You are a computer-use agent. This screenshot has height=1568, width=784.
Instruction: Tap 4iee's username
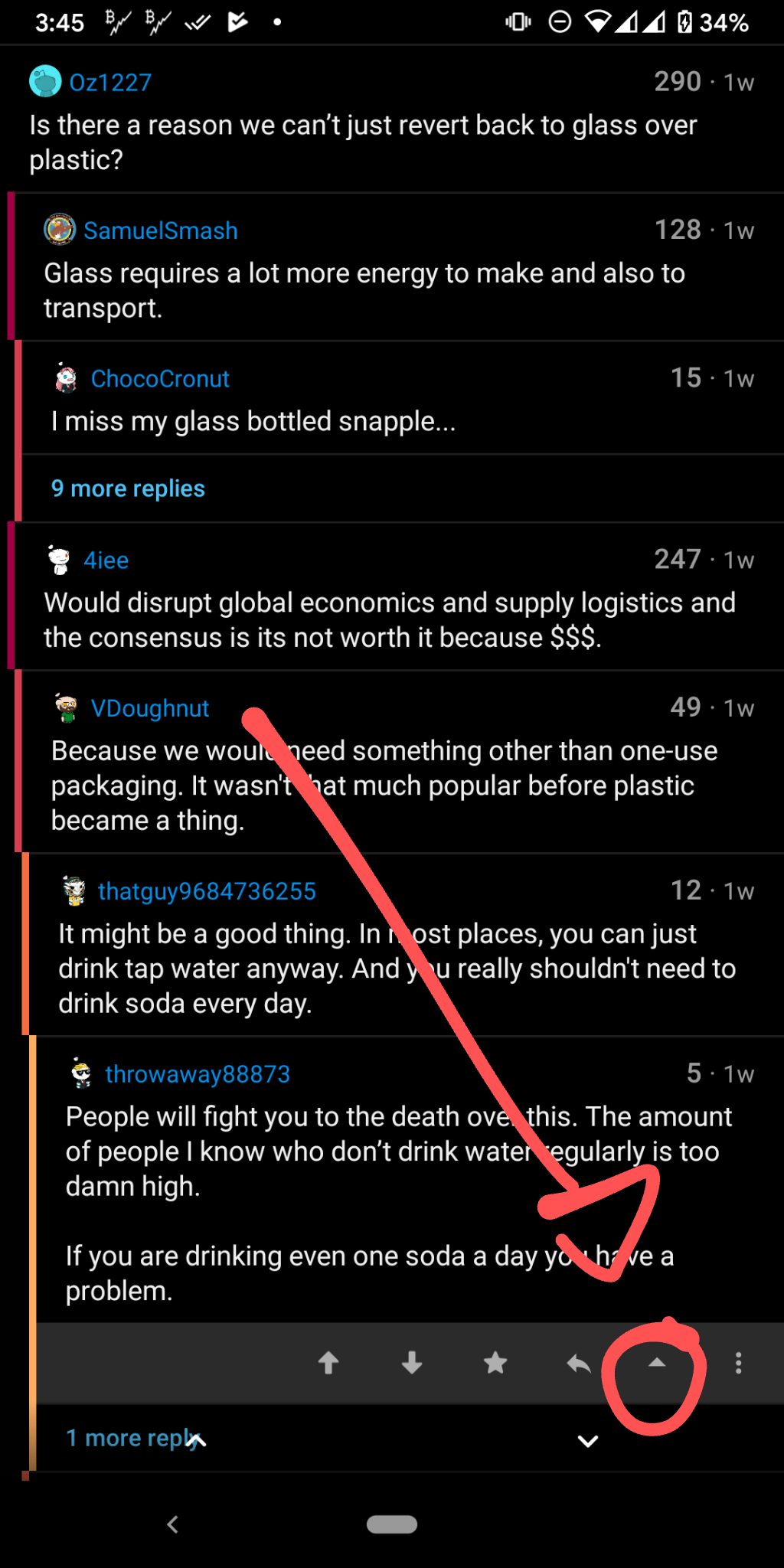pos(106,559)
